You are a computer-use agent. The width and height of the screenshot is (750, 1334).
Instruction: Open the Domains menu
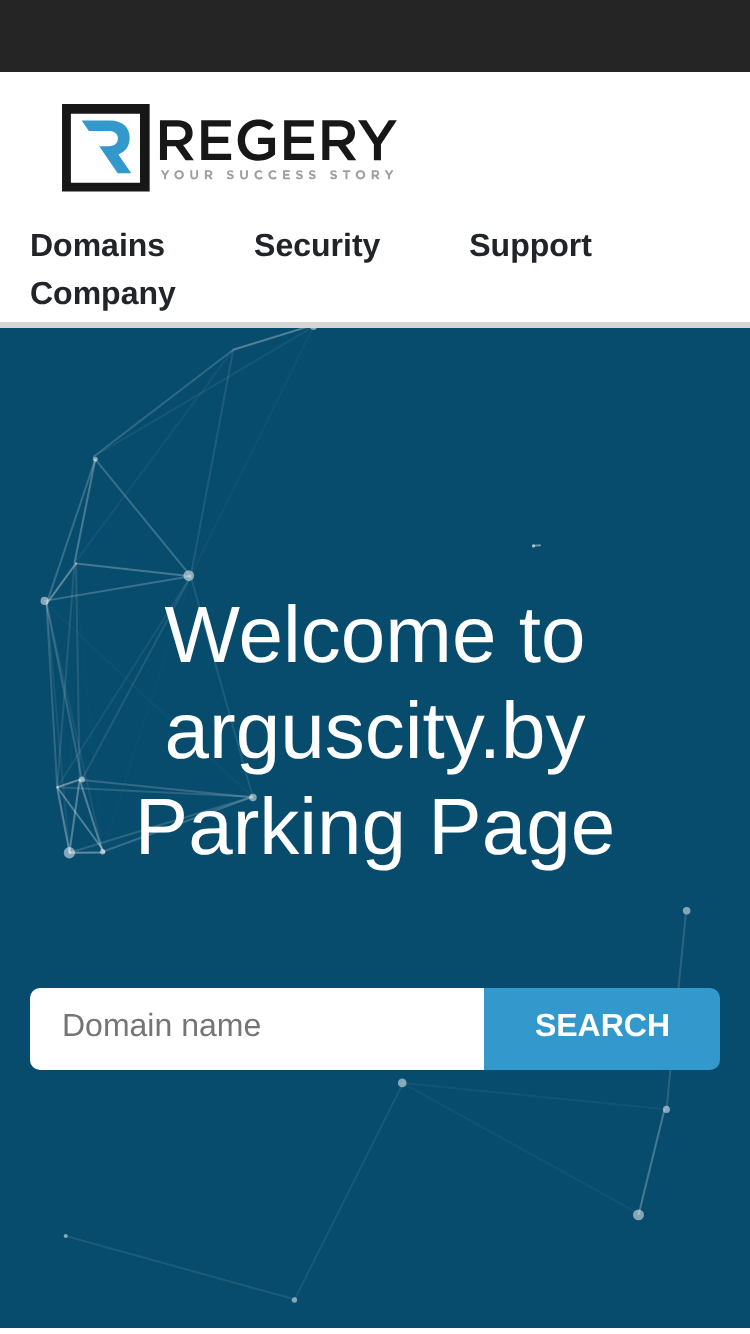point(97,246)
